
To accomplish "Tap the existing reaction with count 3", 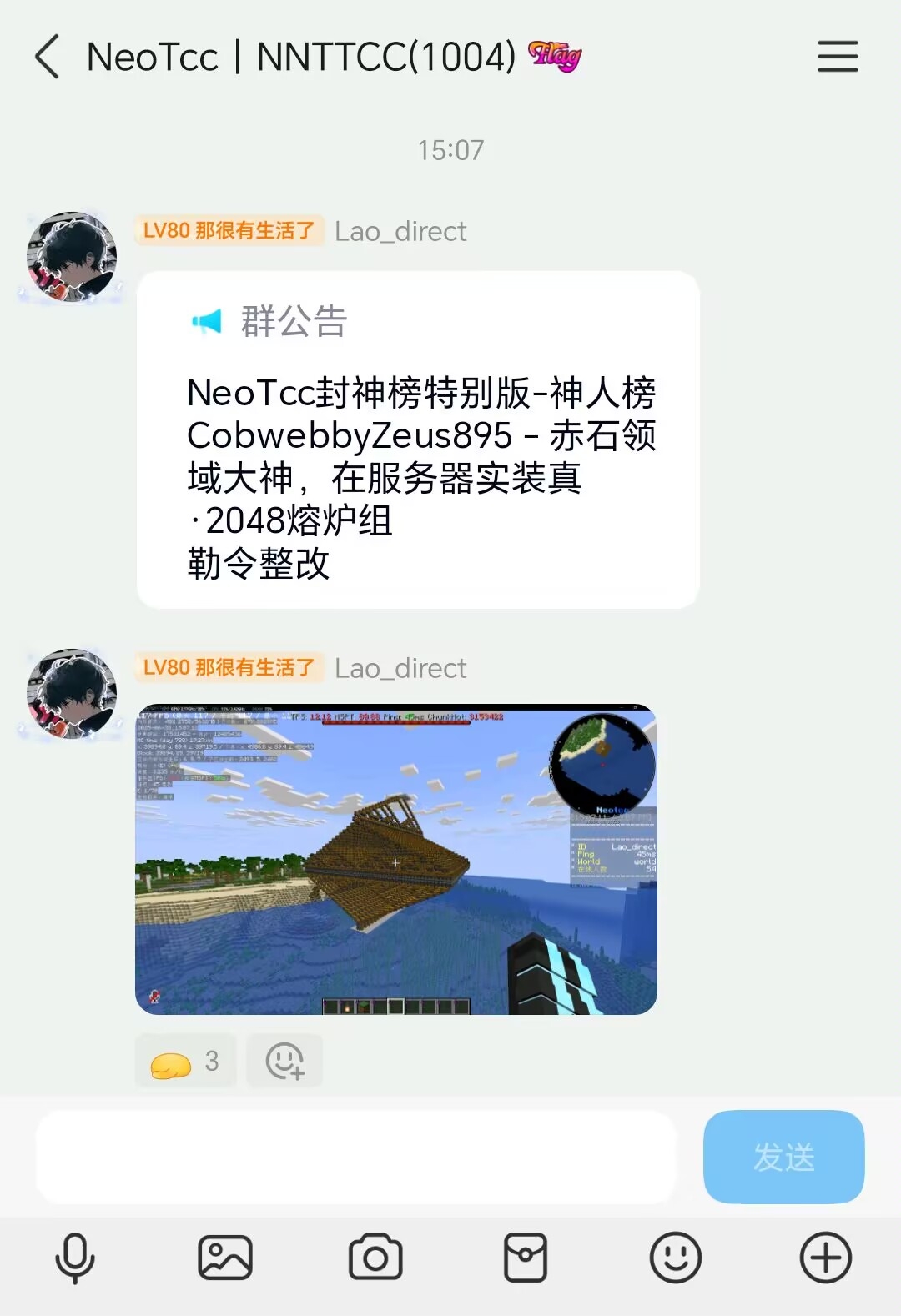I will pyautogui.click(x=185, y=1061).
